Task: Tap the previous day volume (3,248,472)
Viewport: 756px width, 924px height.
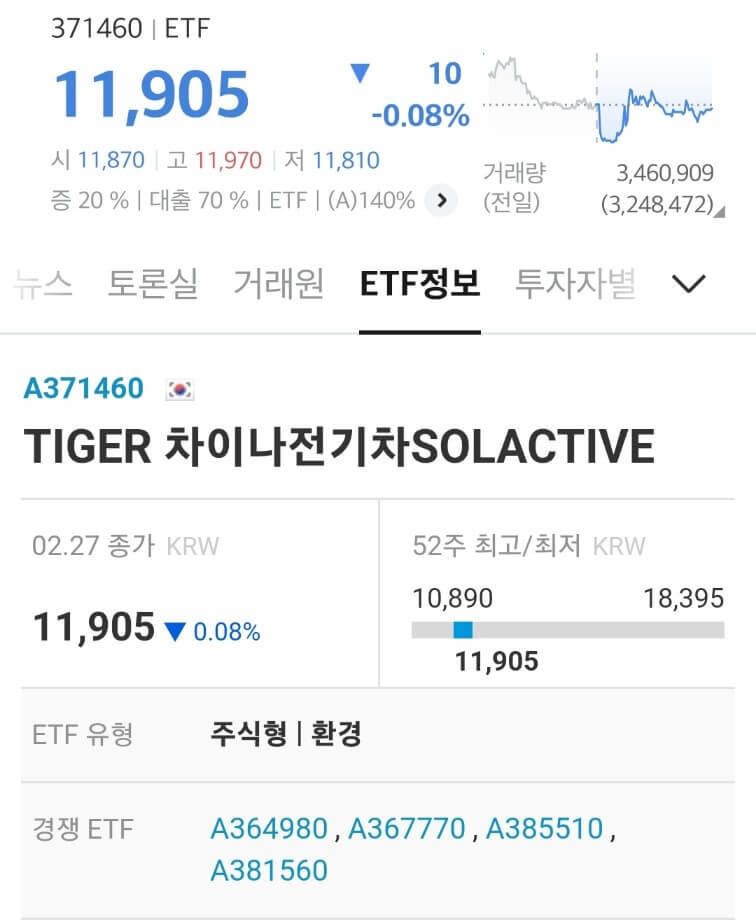Action: 661,201
